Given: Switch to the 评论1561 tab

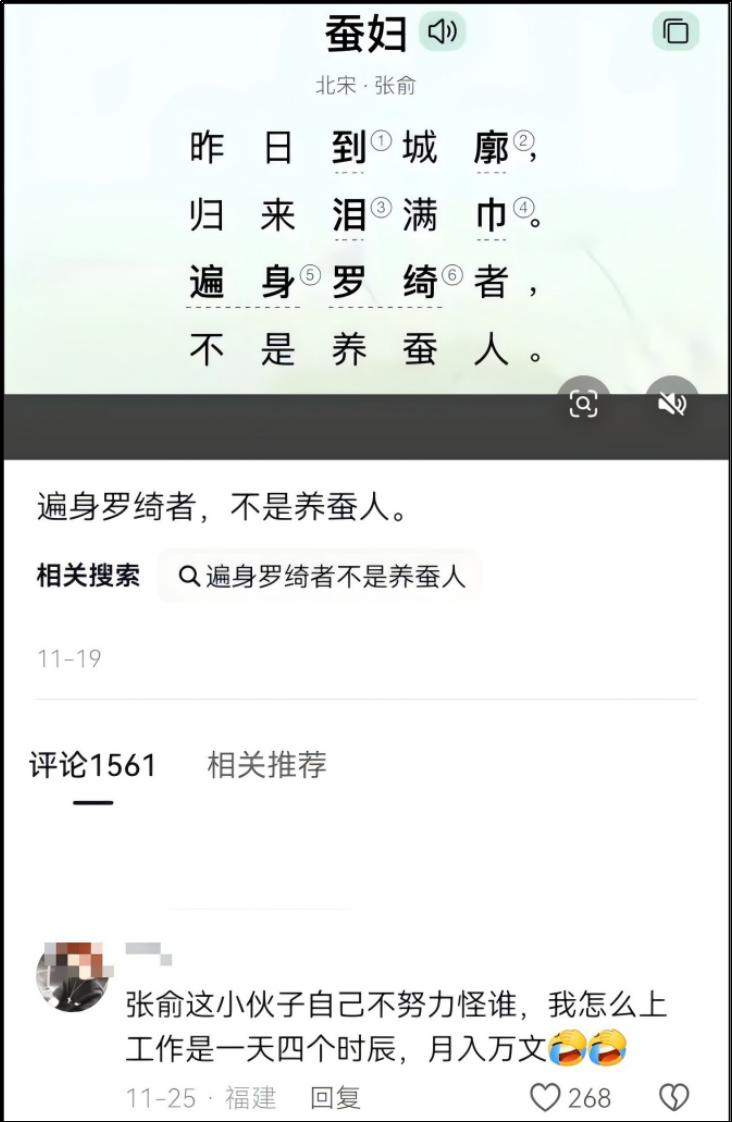Looking at the screenshot, I should click(x=93, y=766).
